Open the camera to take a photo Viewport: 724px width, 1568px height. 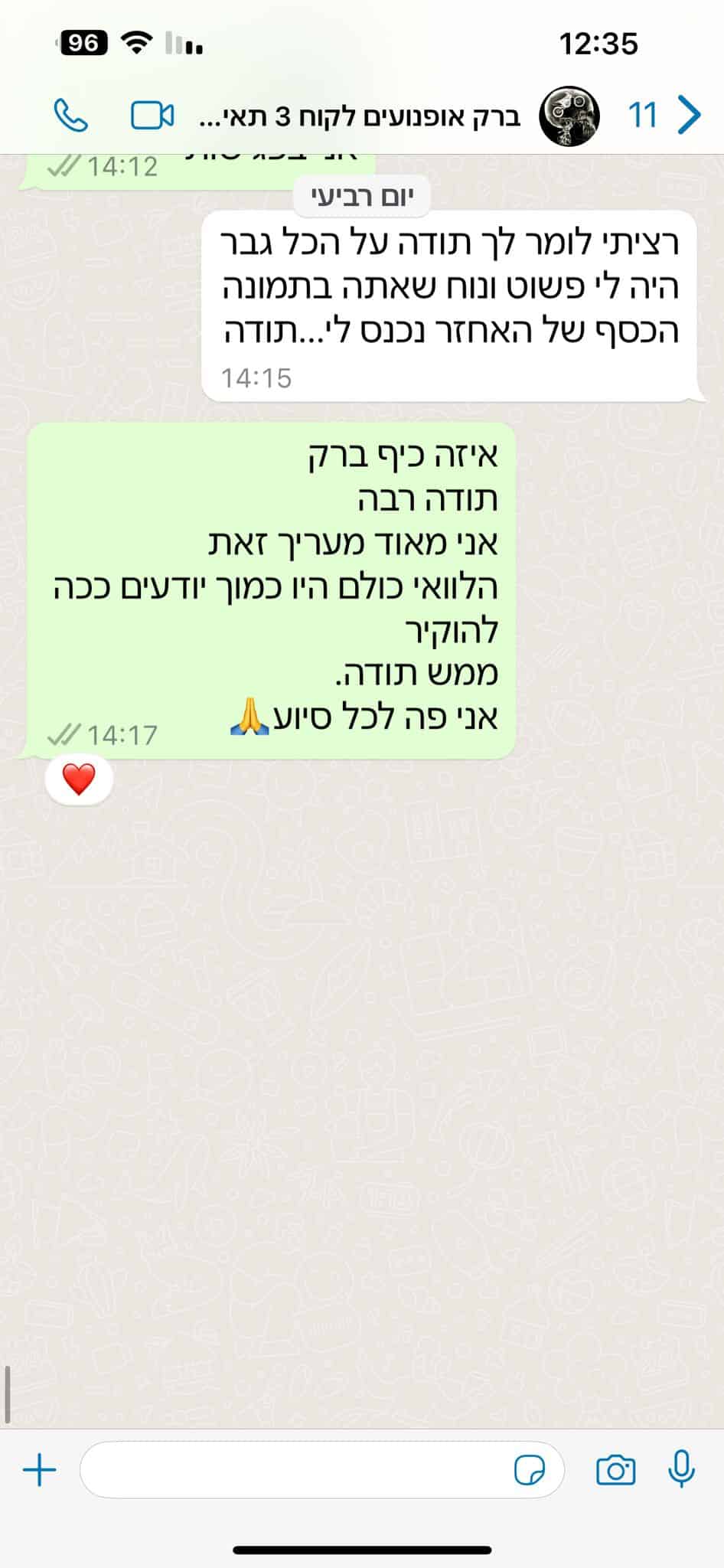point(615,1471)
